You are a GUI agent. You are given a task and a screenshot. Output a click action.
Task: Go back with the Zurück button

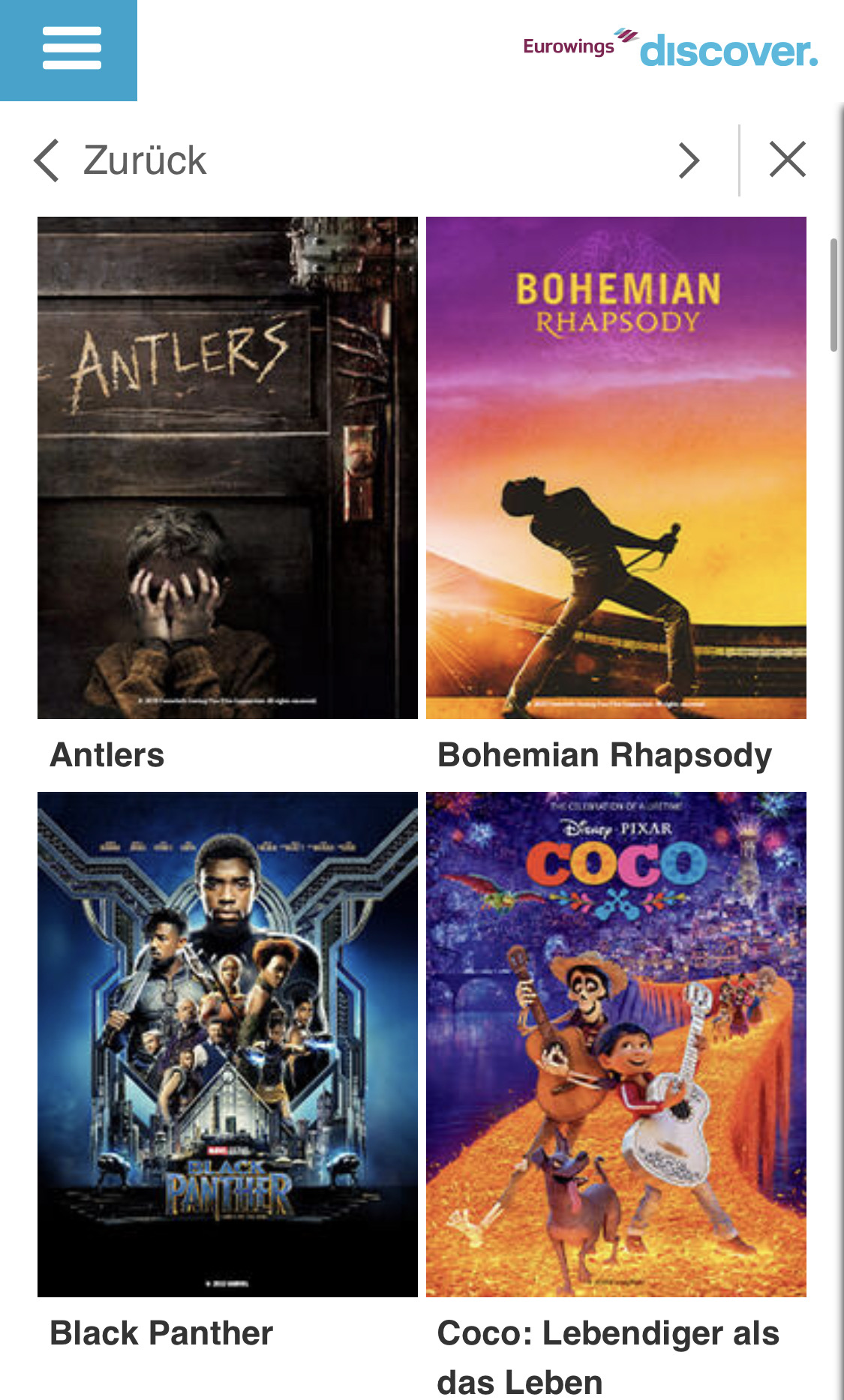[x=121, y=160]
